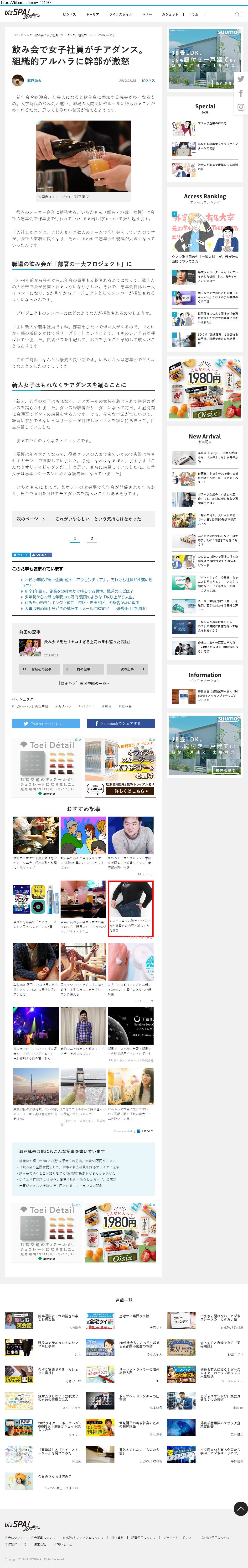Select the ＃セクハラ hashtag

[64, 706]
